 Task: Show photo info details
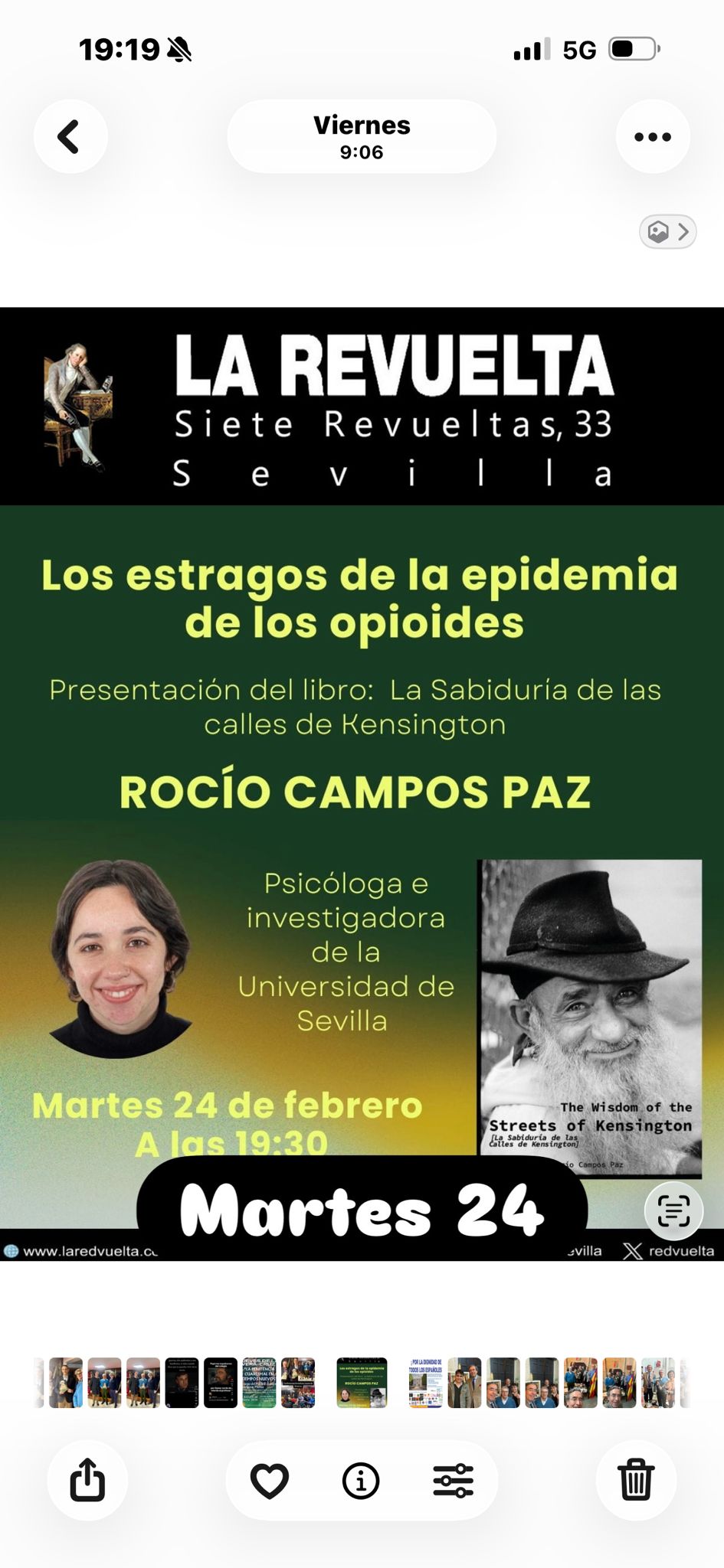(361, 1480)
